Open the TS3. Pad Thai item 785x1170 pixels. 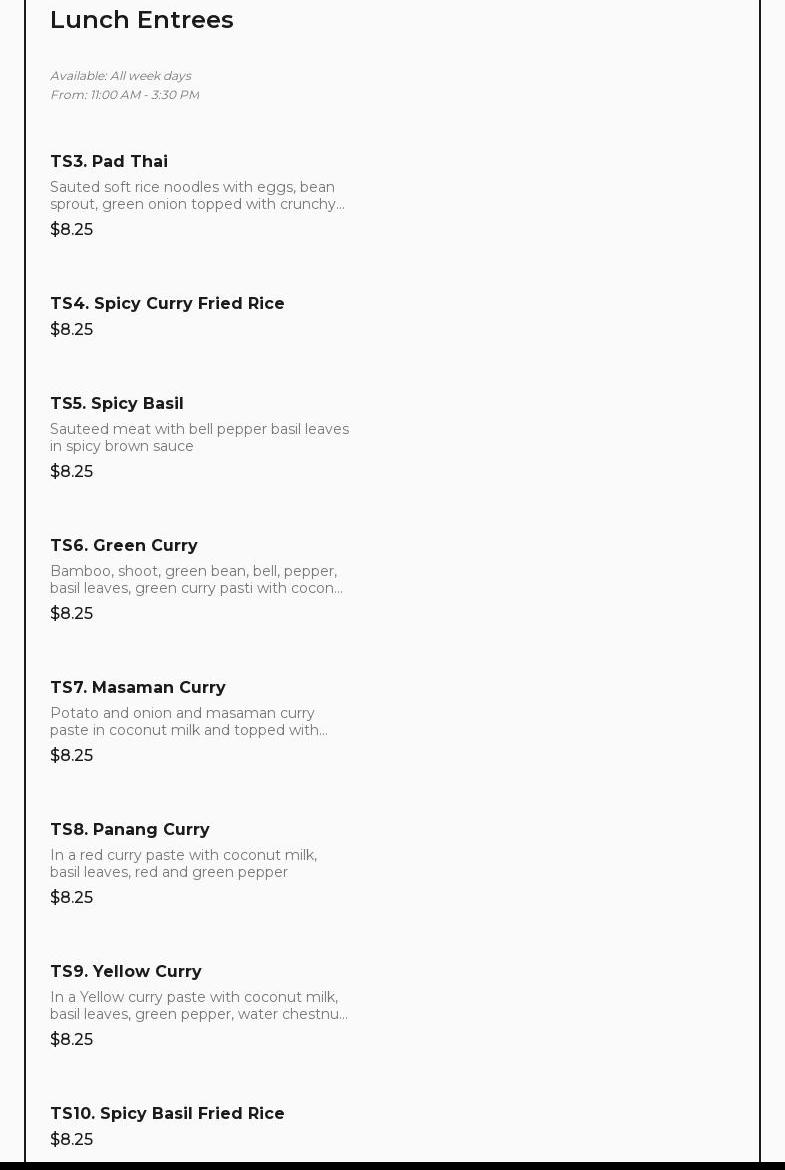pyautogui.click(x=109, y=161)
